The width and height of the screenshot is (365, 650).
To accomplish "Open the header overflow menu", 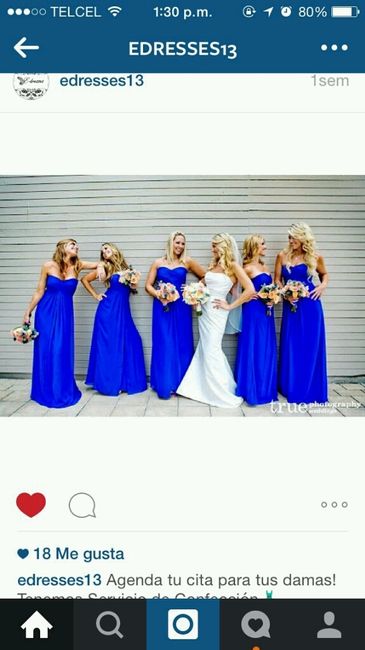I will pyautogui.click(x=334, y=48).
